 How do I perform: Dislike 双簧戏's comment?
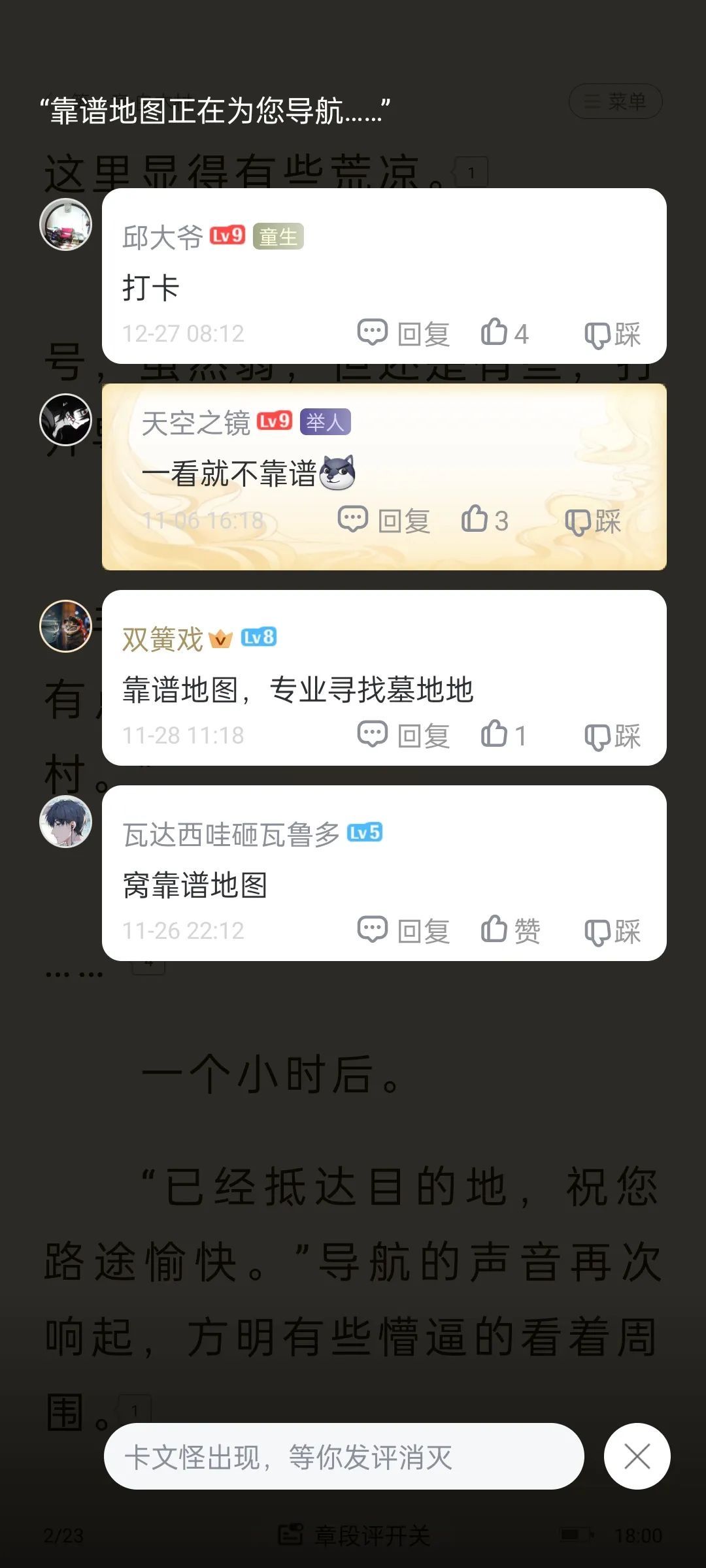612,736
